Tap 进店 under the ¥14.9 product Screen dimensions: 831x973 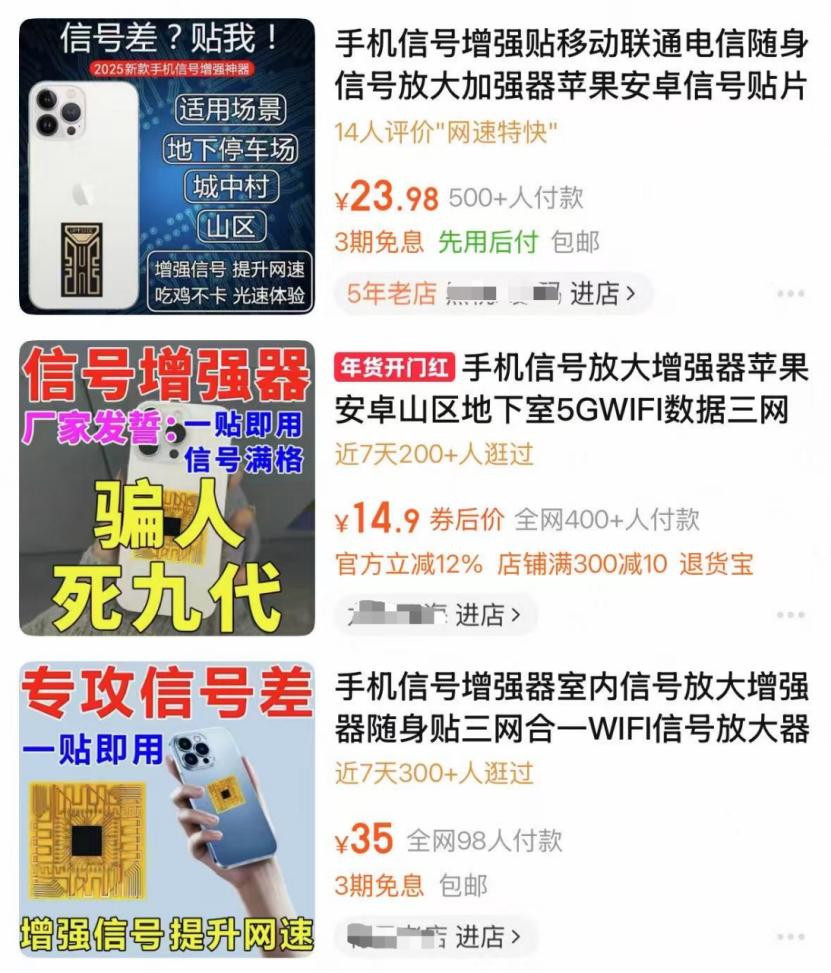coord(488,615)
